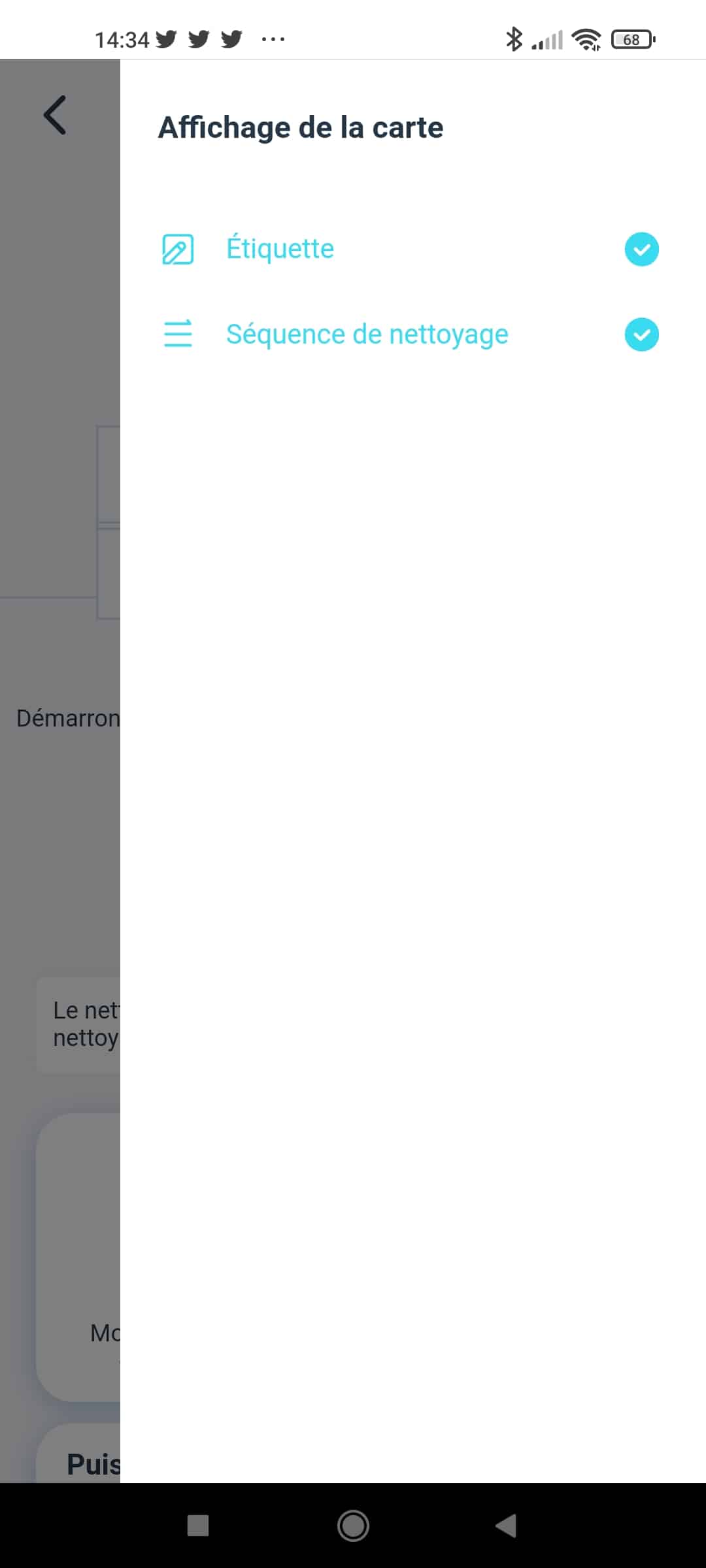
Task: Open the recent apps view
Action: [x=198, y=1526]
